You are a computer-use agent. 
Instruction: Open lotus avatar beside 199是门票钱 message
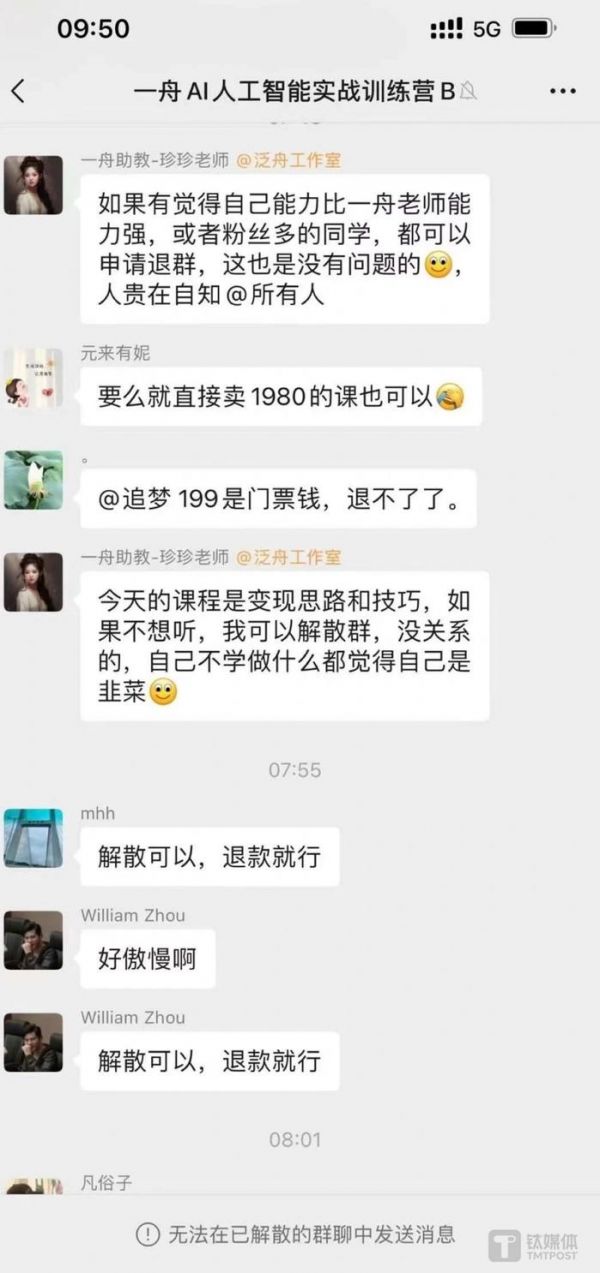[33, 480]
